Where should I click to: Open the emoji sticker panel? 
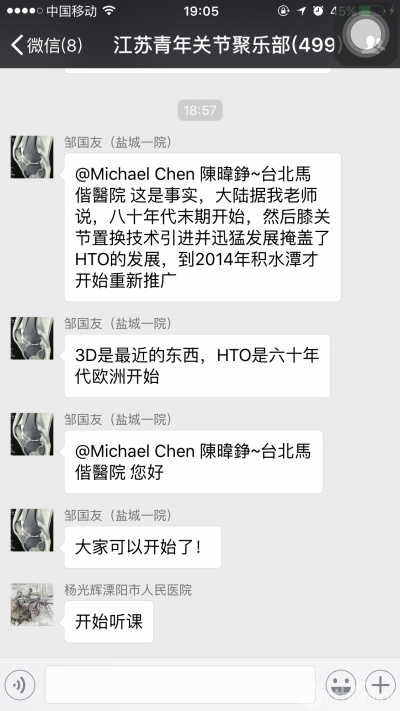pos(341,685)
